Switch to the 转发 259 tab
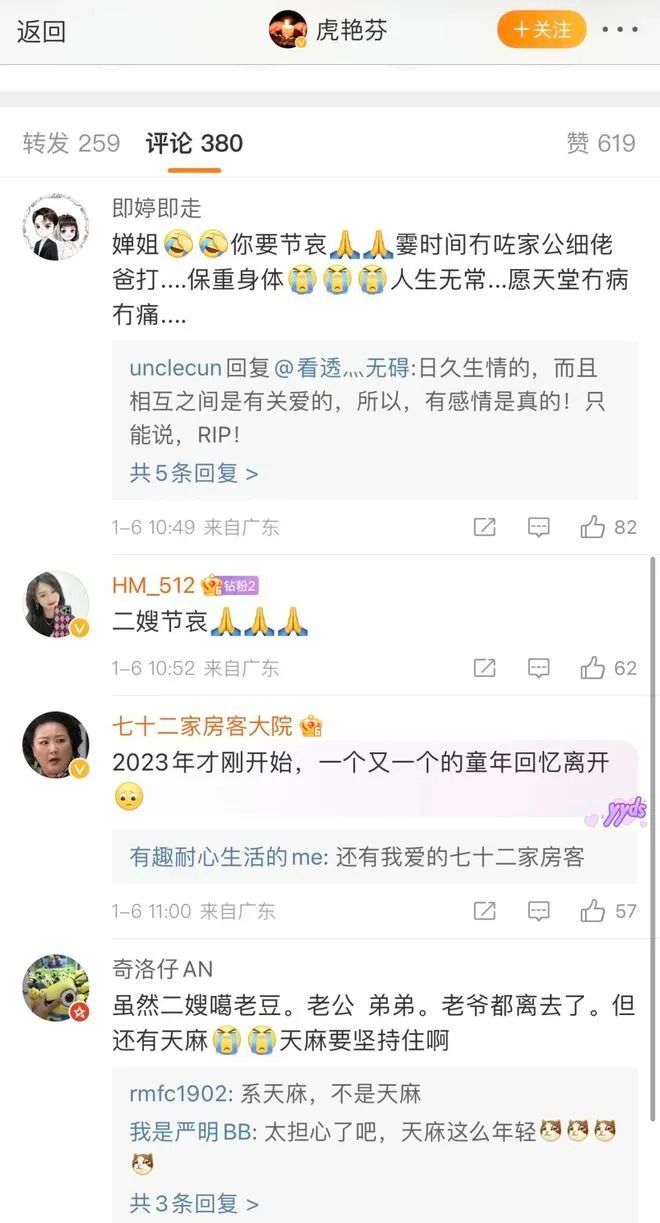This screenshot has width=660, height=1223. [71, 143]
